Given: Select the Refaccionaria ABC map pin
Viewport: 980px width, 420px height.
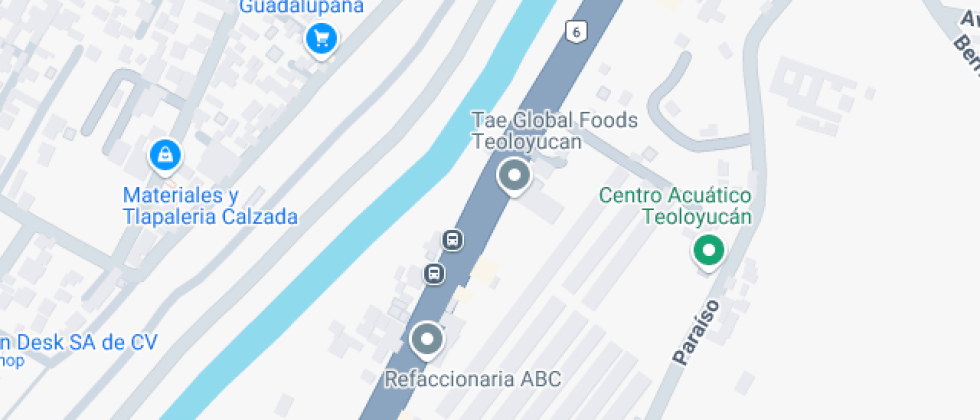Looking at the screenshot, I should 428,340.
